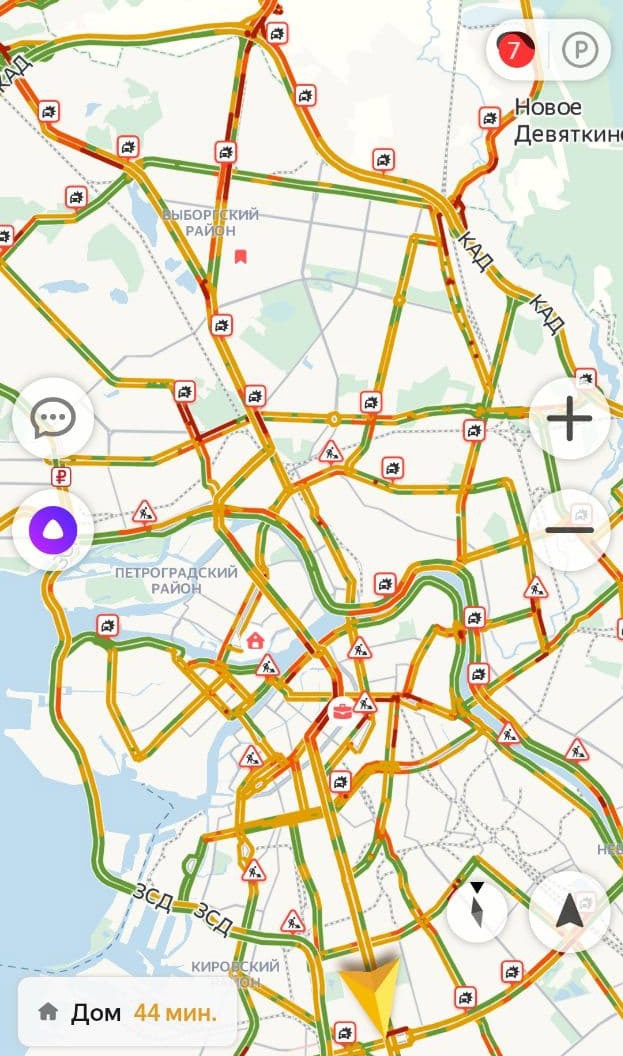Image resolution: width=623 pixels, height=1056 pixels.
Task: Start route to Дом 44 мин.
Action: click(127, 1012)
